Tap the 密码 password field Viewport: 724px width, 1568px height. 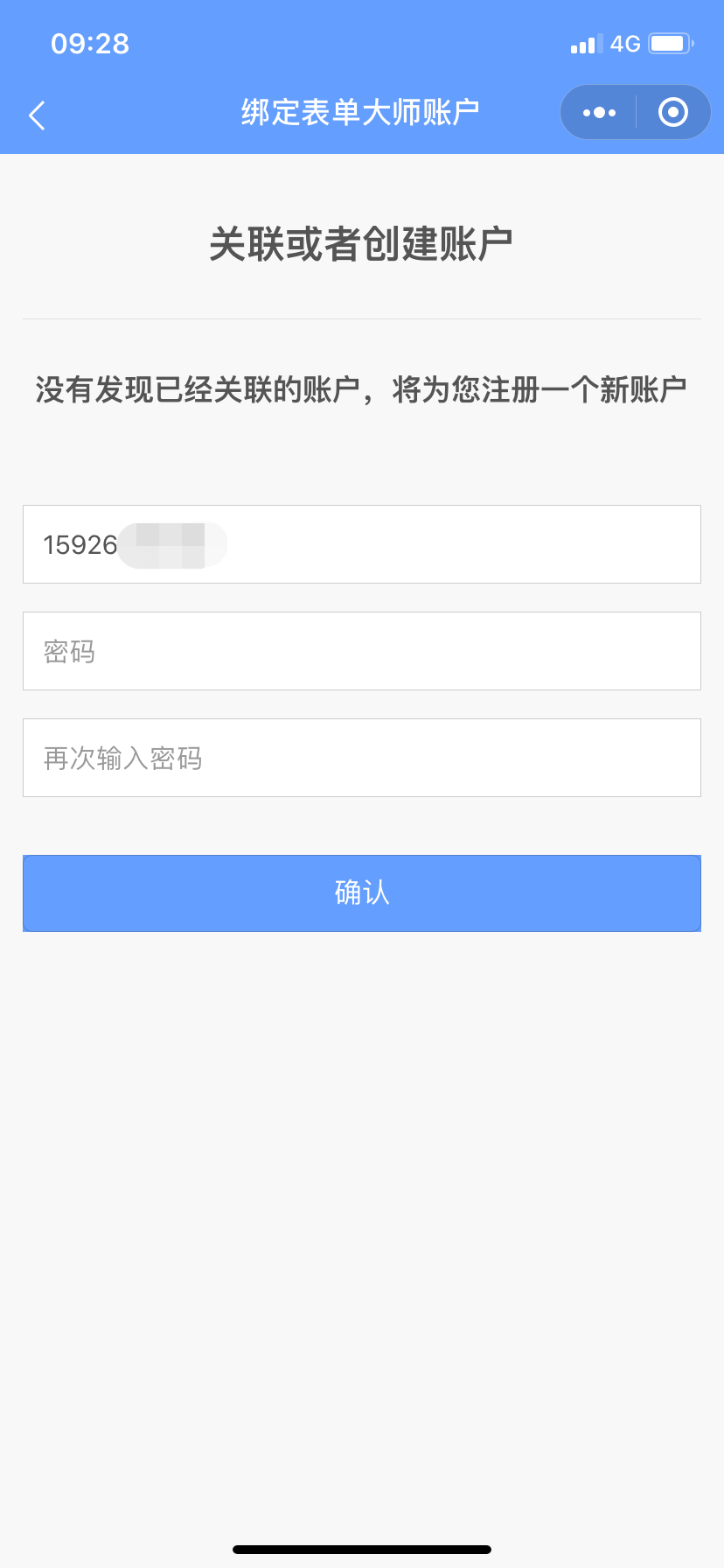pos(362,651)
